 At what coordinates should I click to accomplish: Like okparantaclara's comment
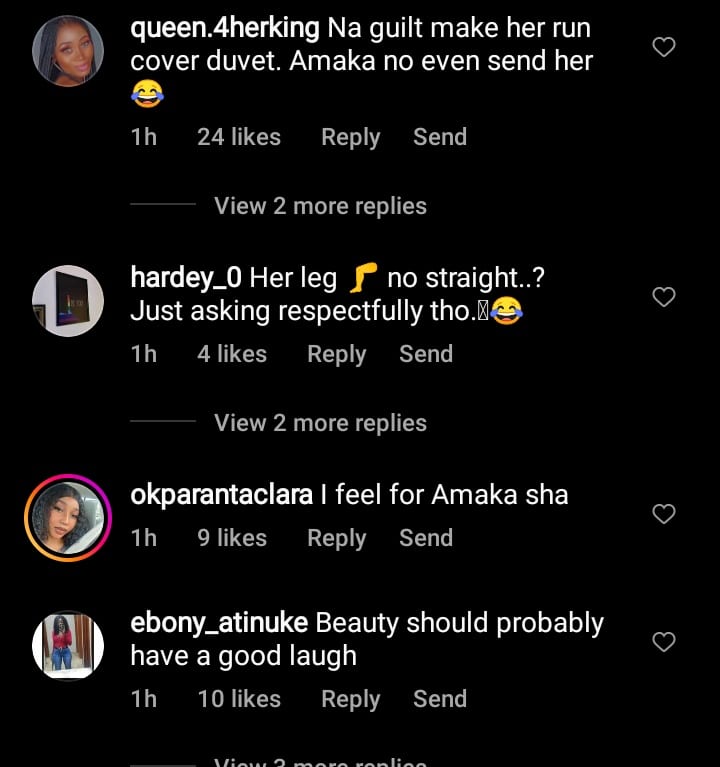664,514
